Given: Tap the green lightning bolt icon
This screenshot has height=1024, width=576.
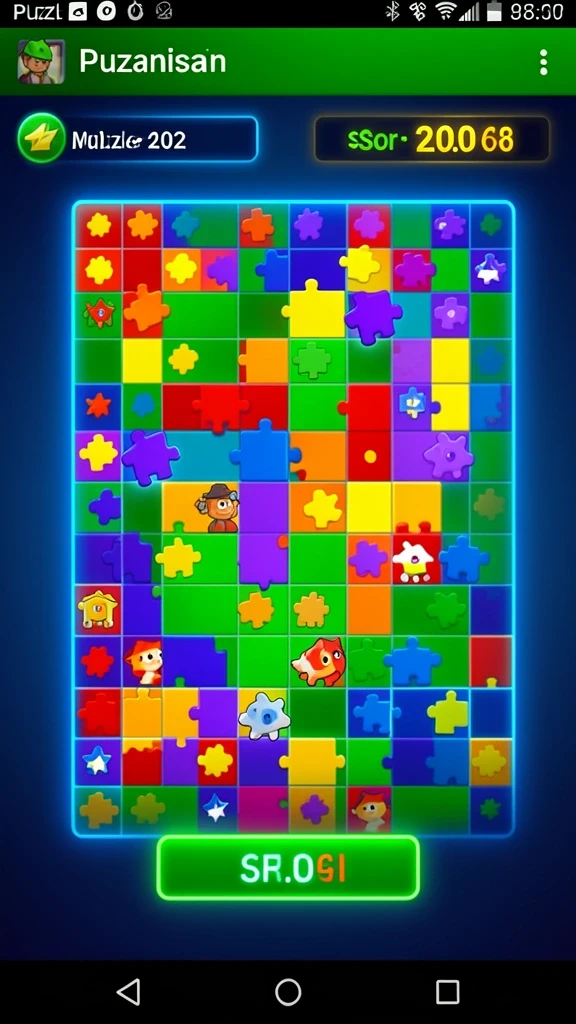Looking at the screenshot, I should click(42, 138).
